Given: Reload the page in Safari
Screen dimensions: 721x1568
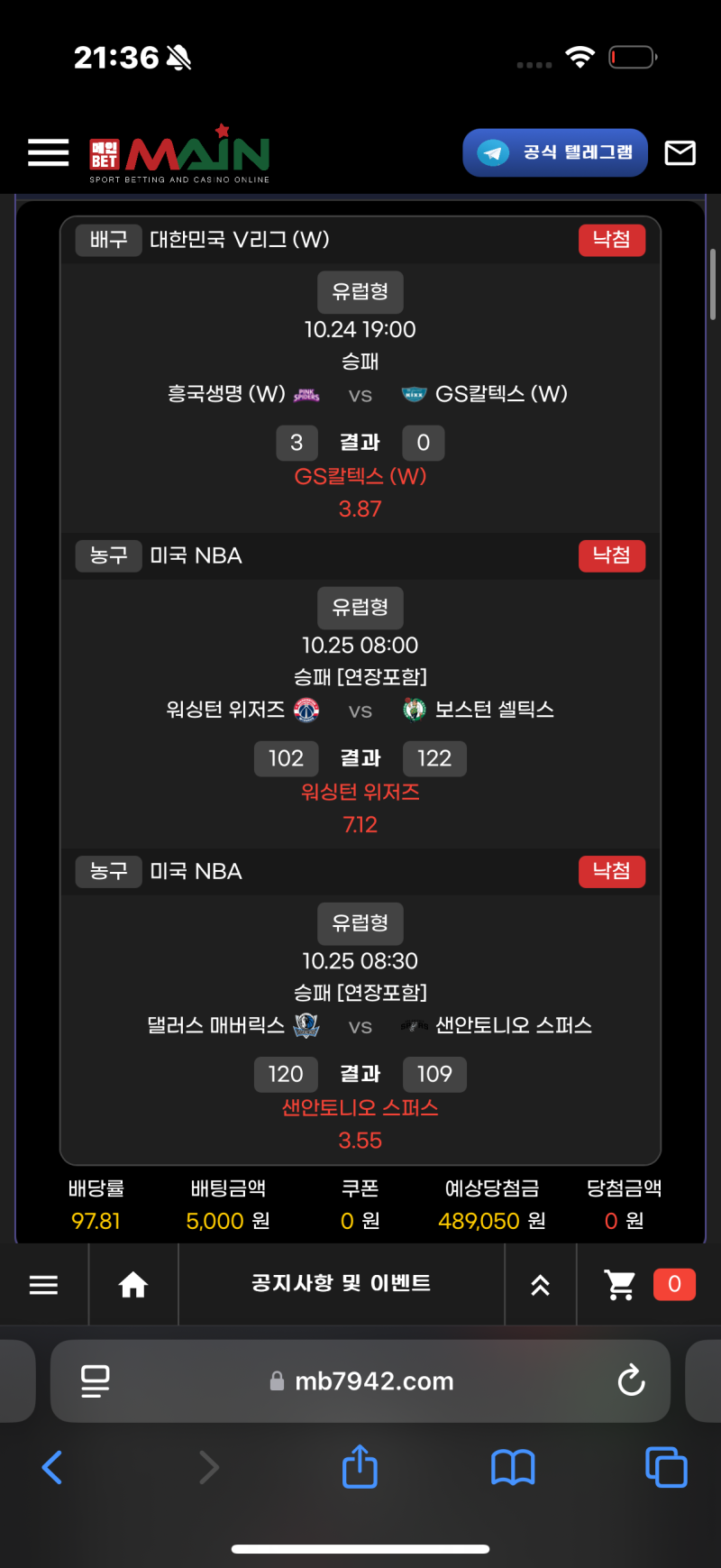Looking at the screenshot, I should coord(631,1380).
